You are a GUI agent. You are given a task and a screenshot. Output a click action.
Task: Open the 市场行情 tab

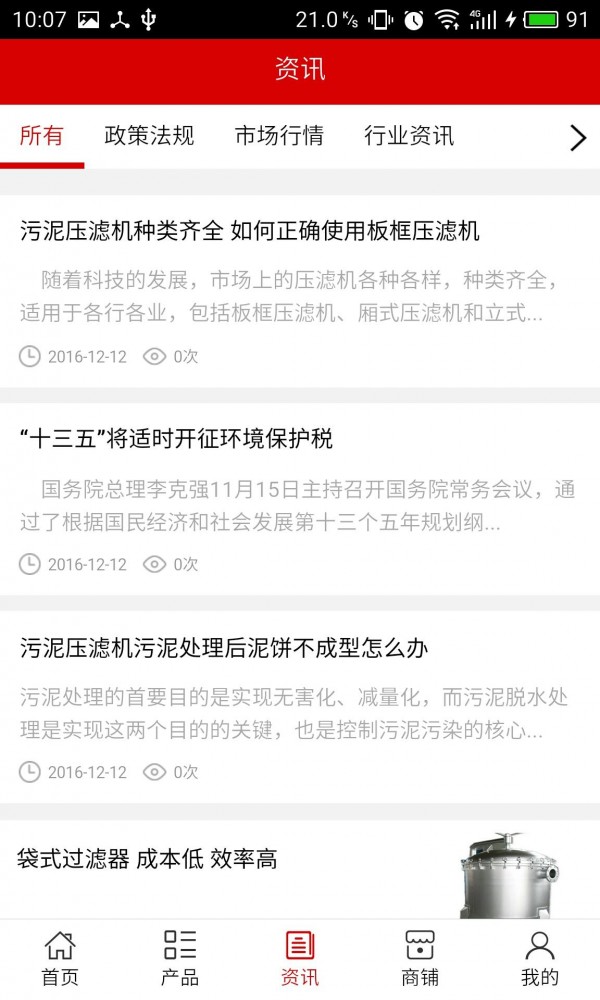click(x=279, y=136)
